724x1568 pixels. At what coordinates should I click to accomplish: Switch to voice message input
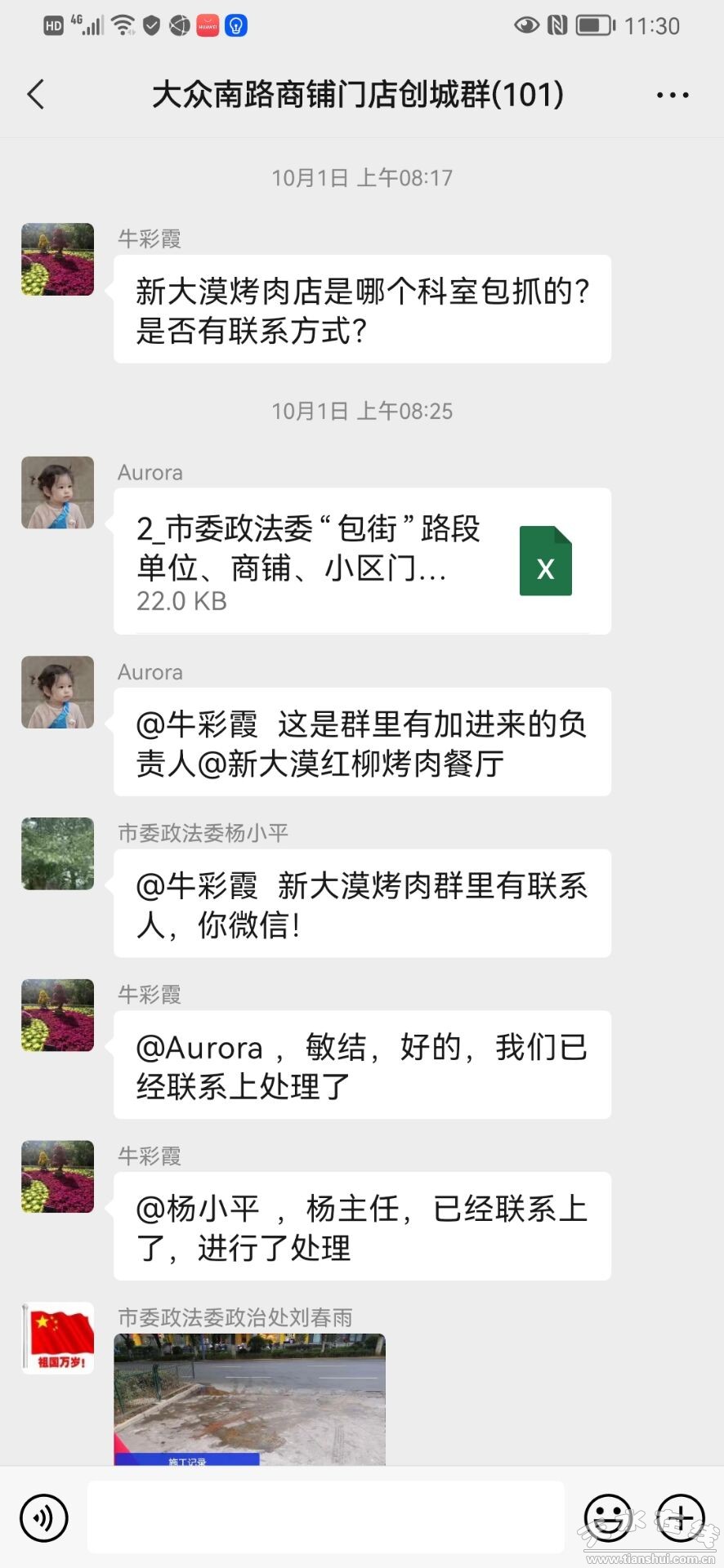click(44, 1517)
